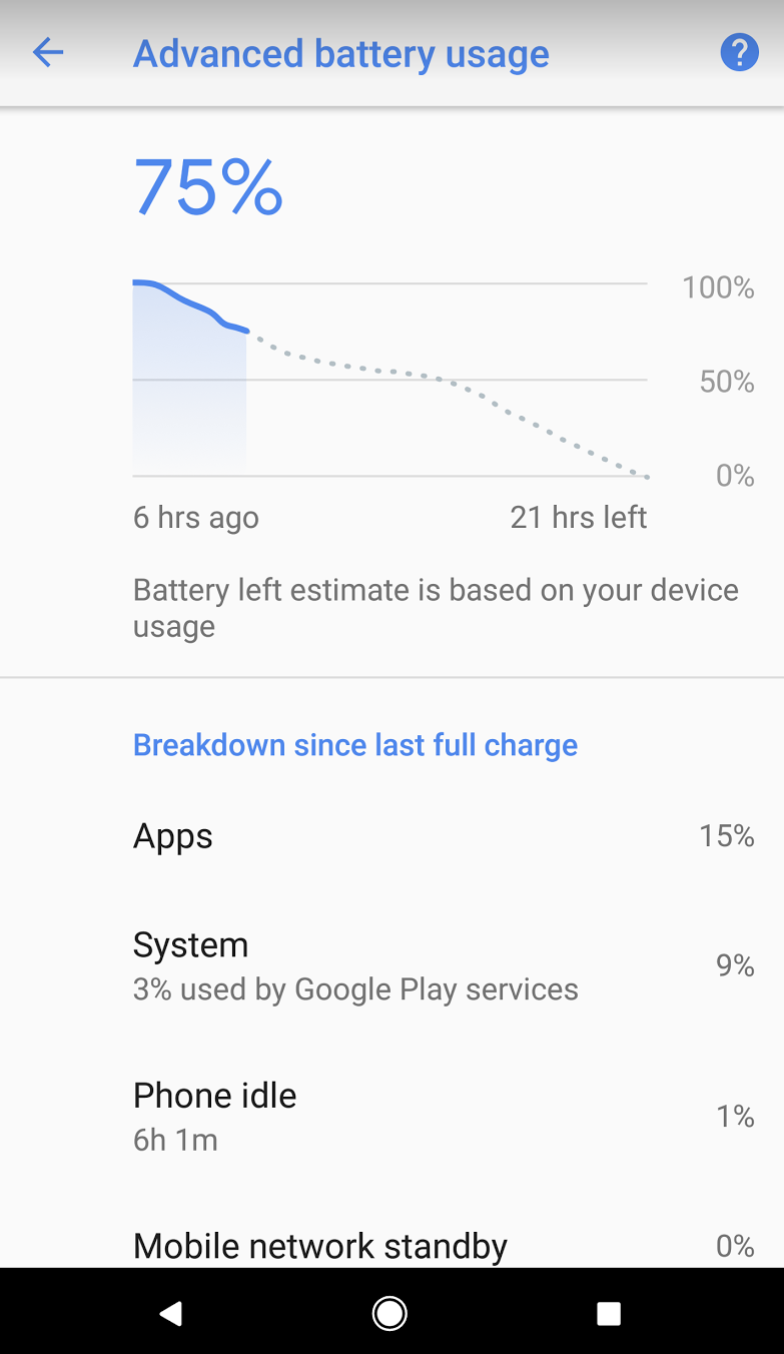
Task: Open the Apps battery breakdown row
Action: (392, 836)
